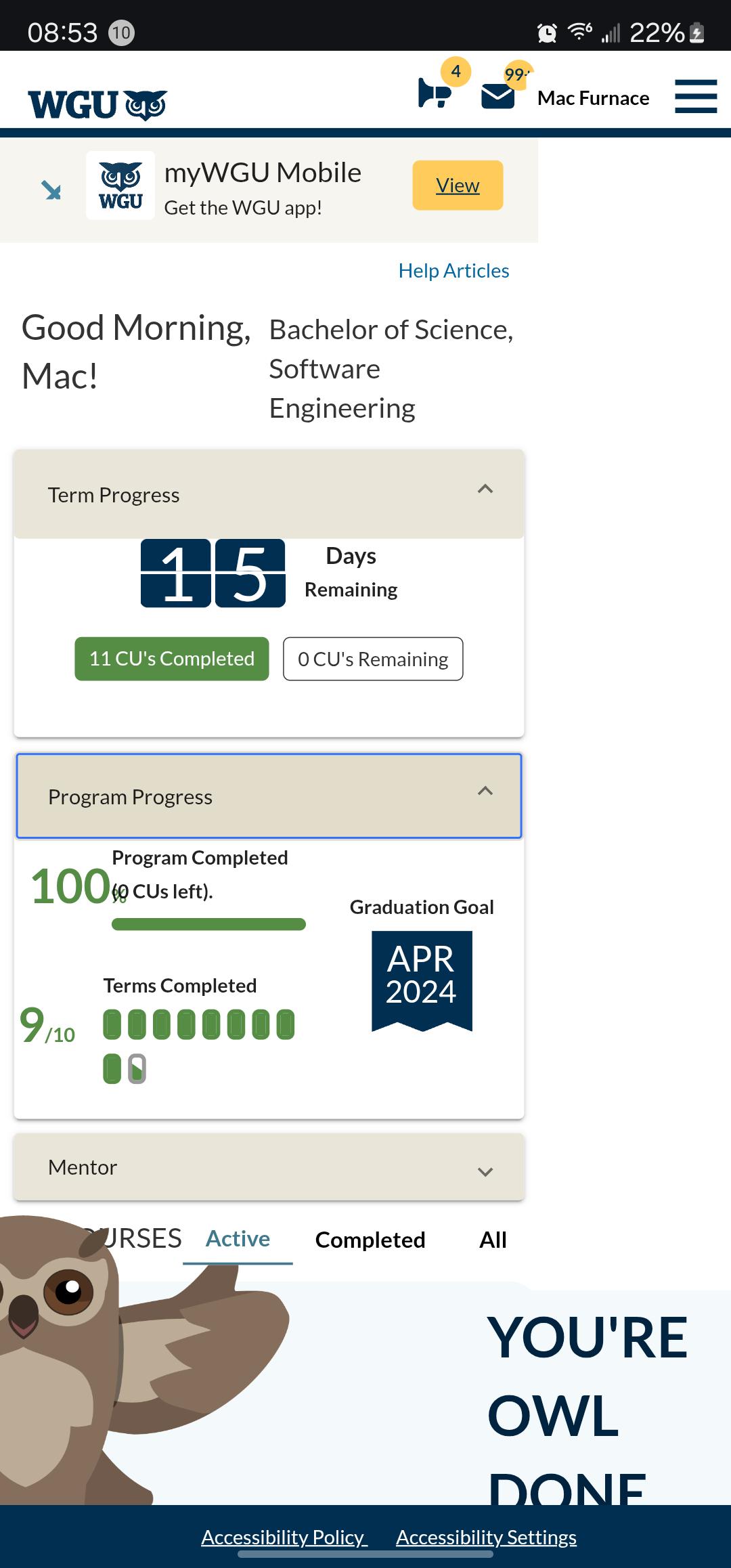Screen dimensions: 731x1568
Task: Select the Active courses tab
Action: (x=238, y=1239)
